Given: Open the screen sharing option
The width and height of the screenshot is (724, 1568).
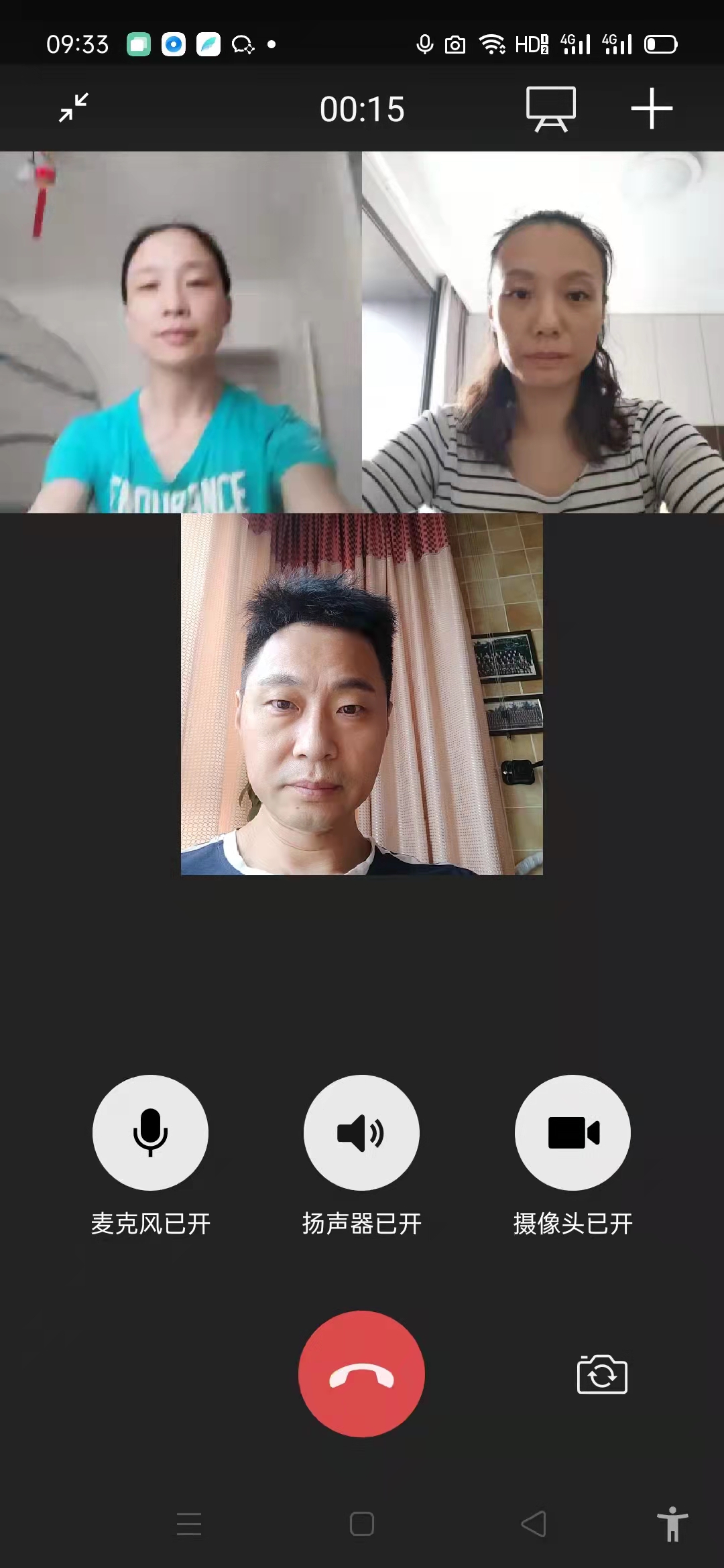Looking at the screenshot, I should pos(550,109).
